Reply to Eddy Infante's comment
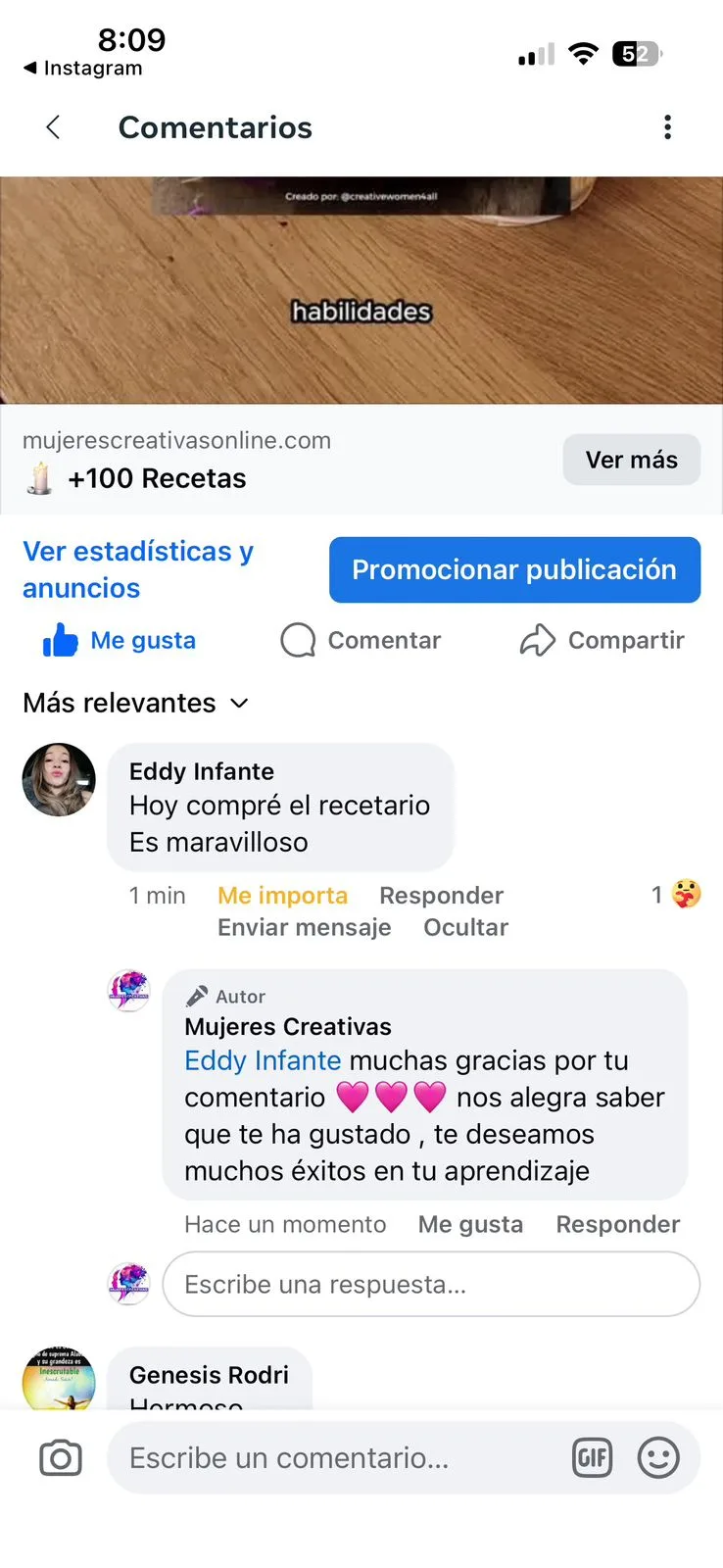The image size is (723, 1568). (x=441, y=896)
